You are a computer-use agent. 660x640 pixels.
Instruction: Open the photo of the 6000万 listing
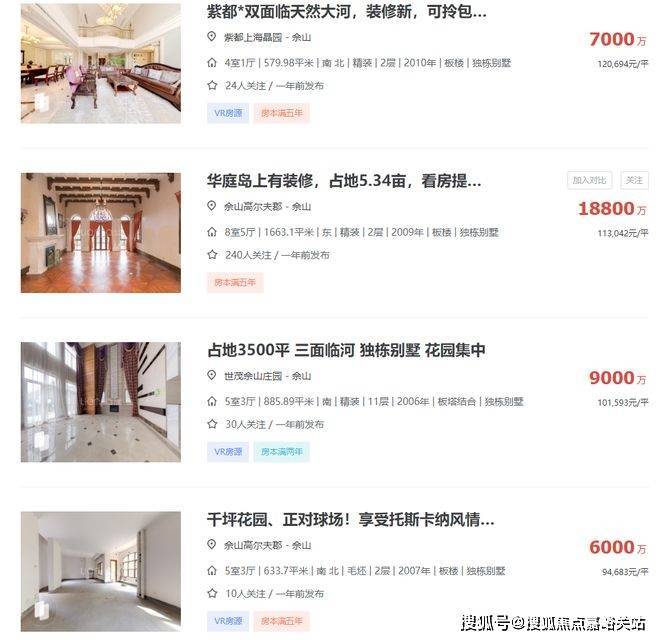pos(100,571)
